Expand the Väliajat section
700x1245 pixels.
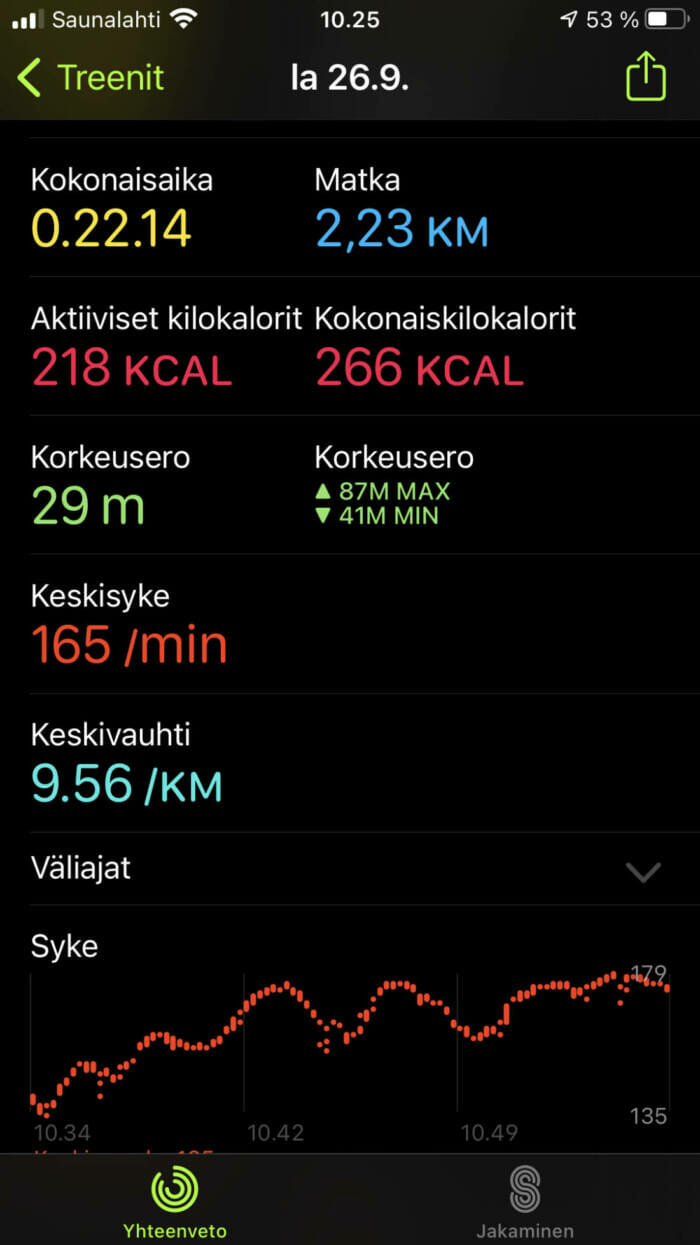click(x=350, y=869)
